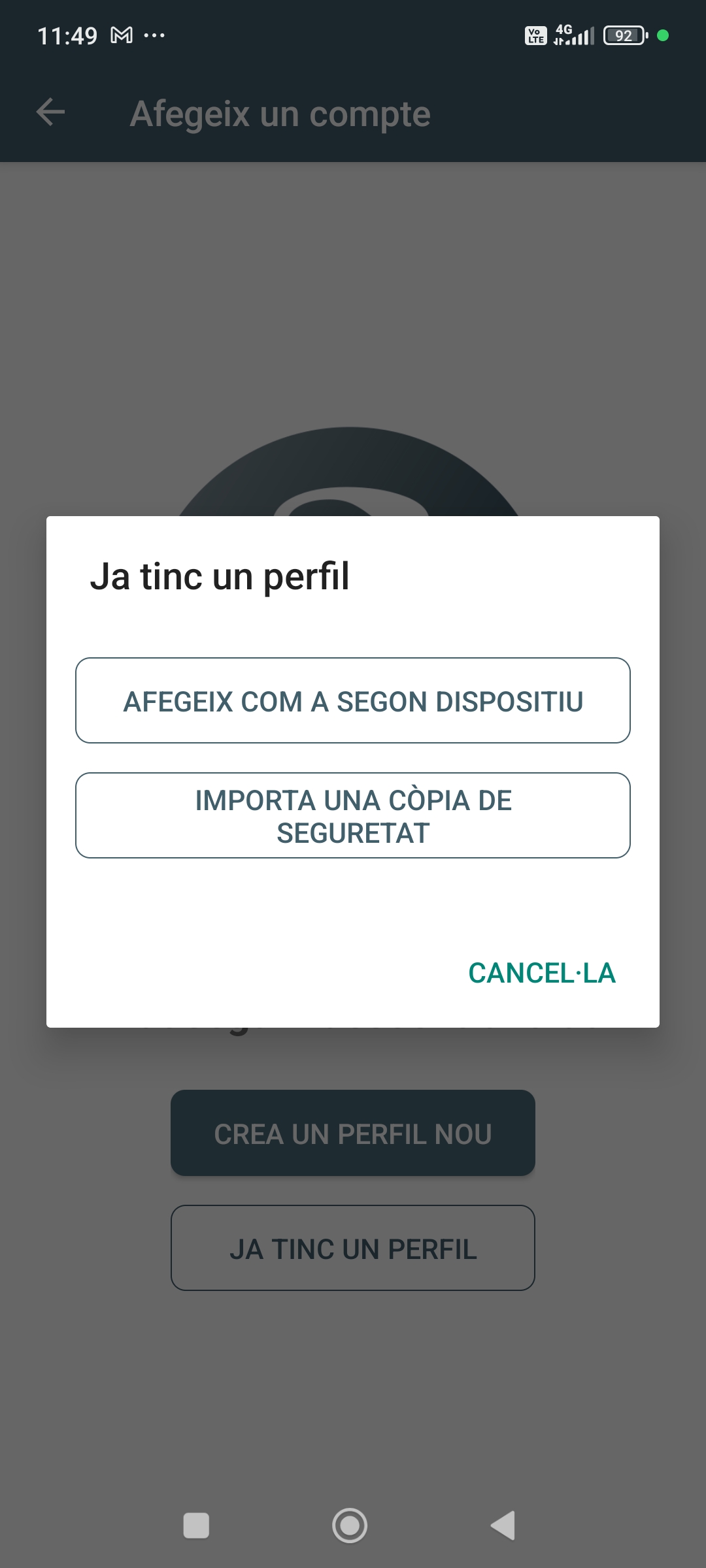706x1568 pixels.
Task: Open notification overflow dots in status bar
Action: pos(155,36)
